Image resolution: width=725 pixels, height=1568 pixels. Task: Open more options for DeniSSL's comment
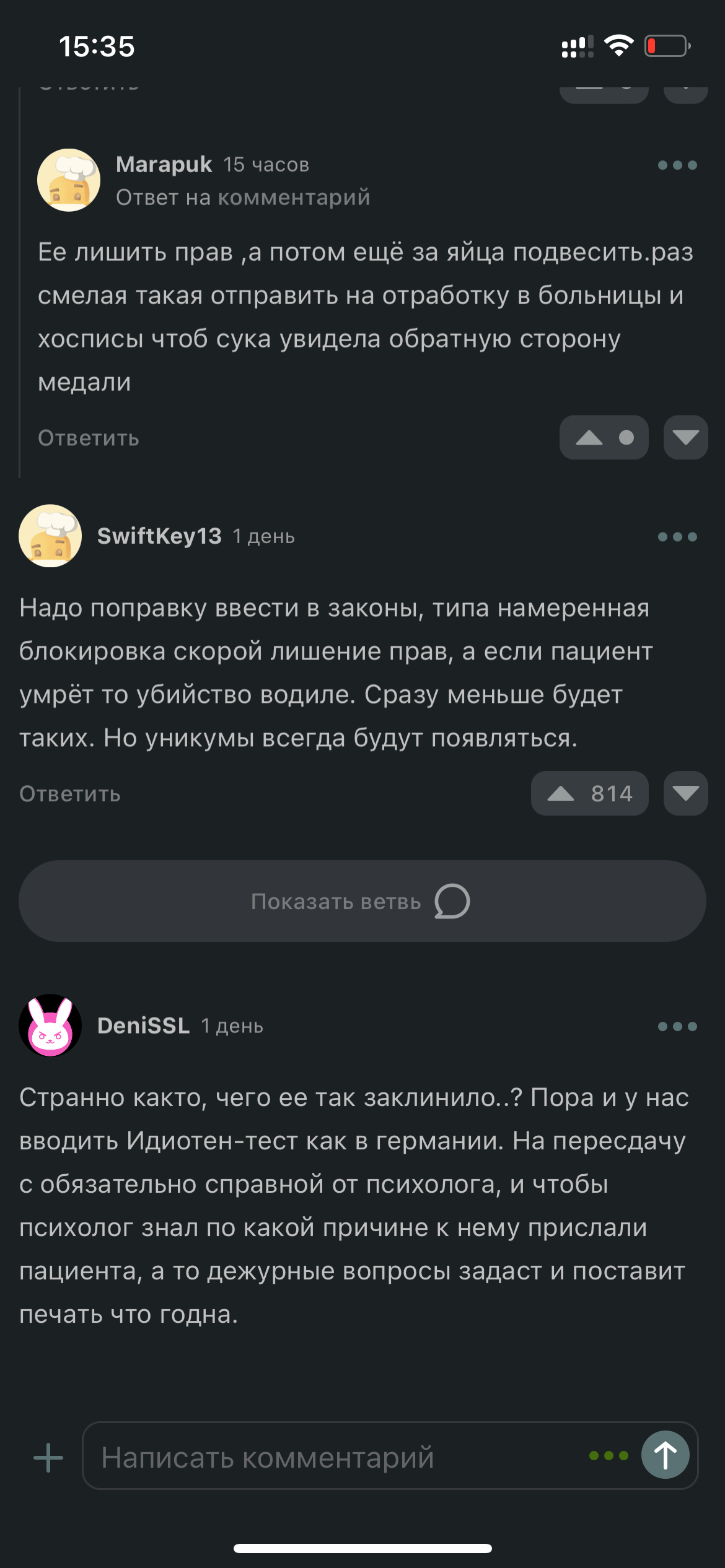(677, 1027)
